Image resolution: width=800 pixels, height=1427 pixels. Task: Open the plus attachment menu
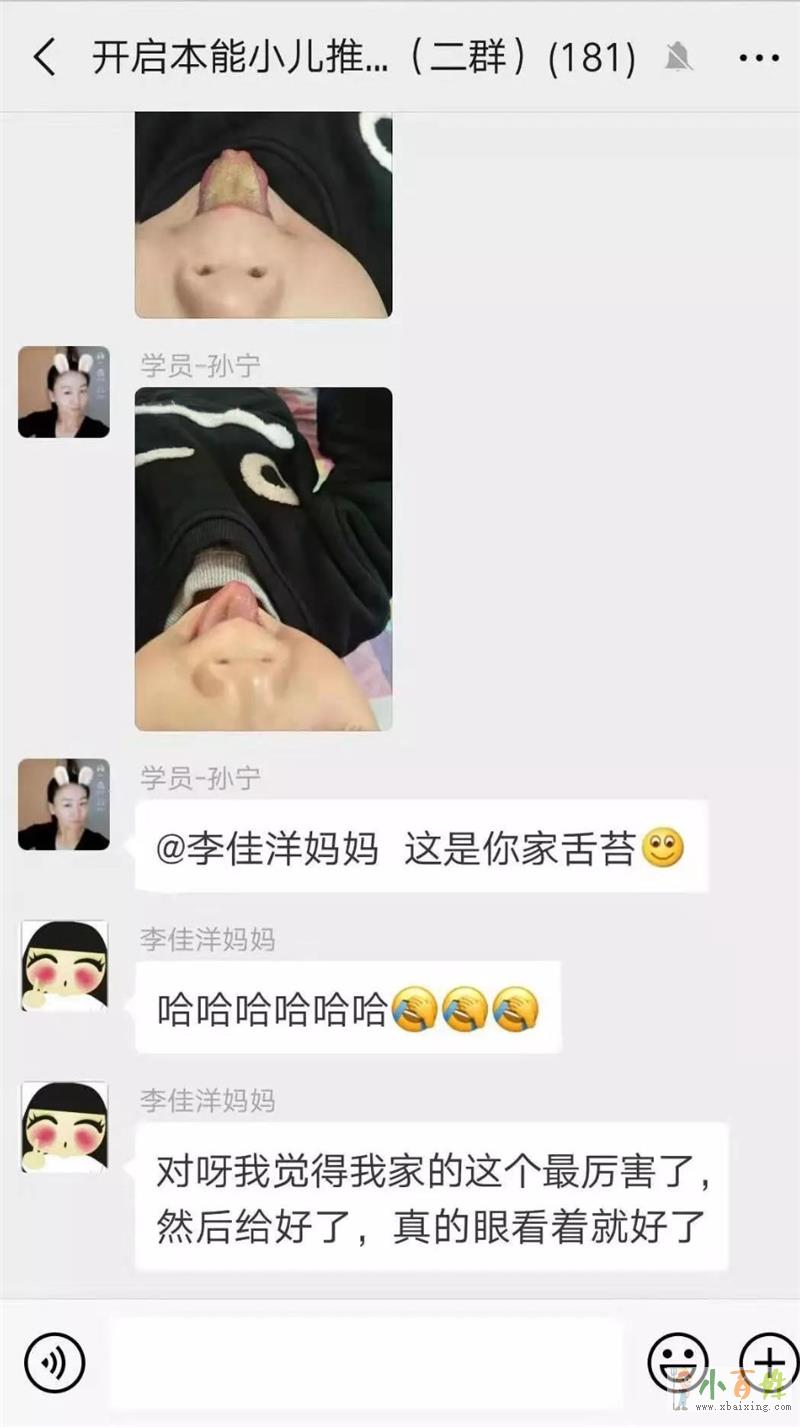click(767, 1361)
